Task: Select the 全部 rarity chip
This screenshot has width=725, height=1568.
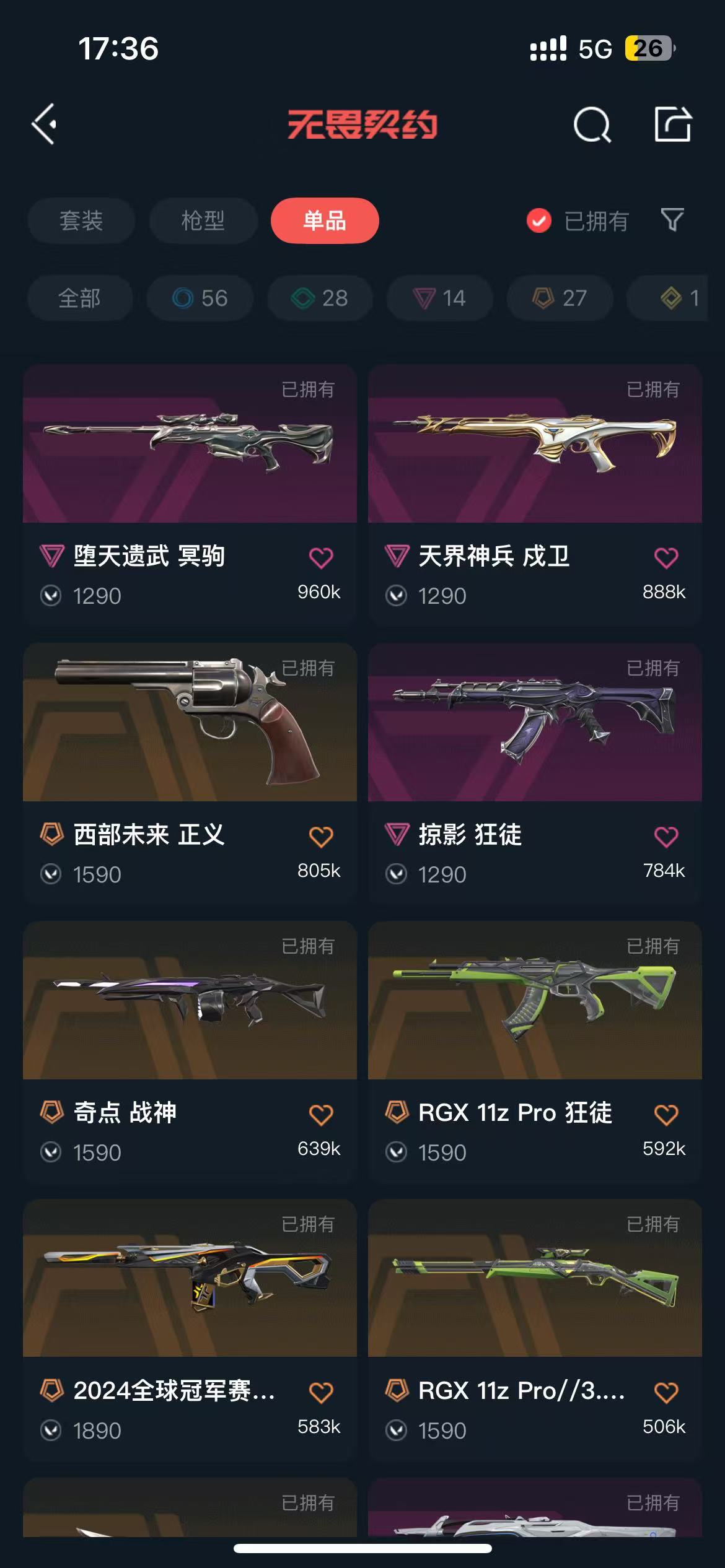Action: click(80, 298)
